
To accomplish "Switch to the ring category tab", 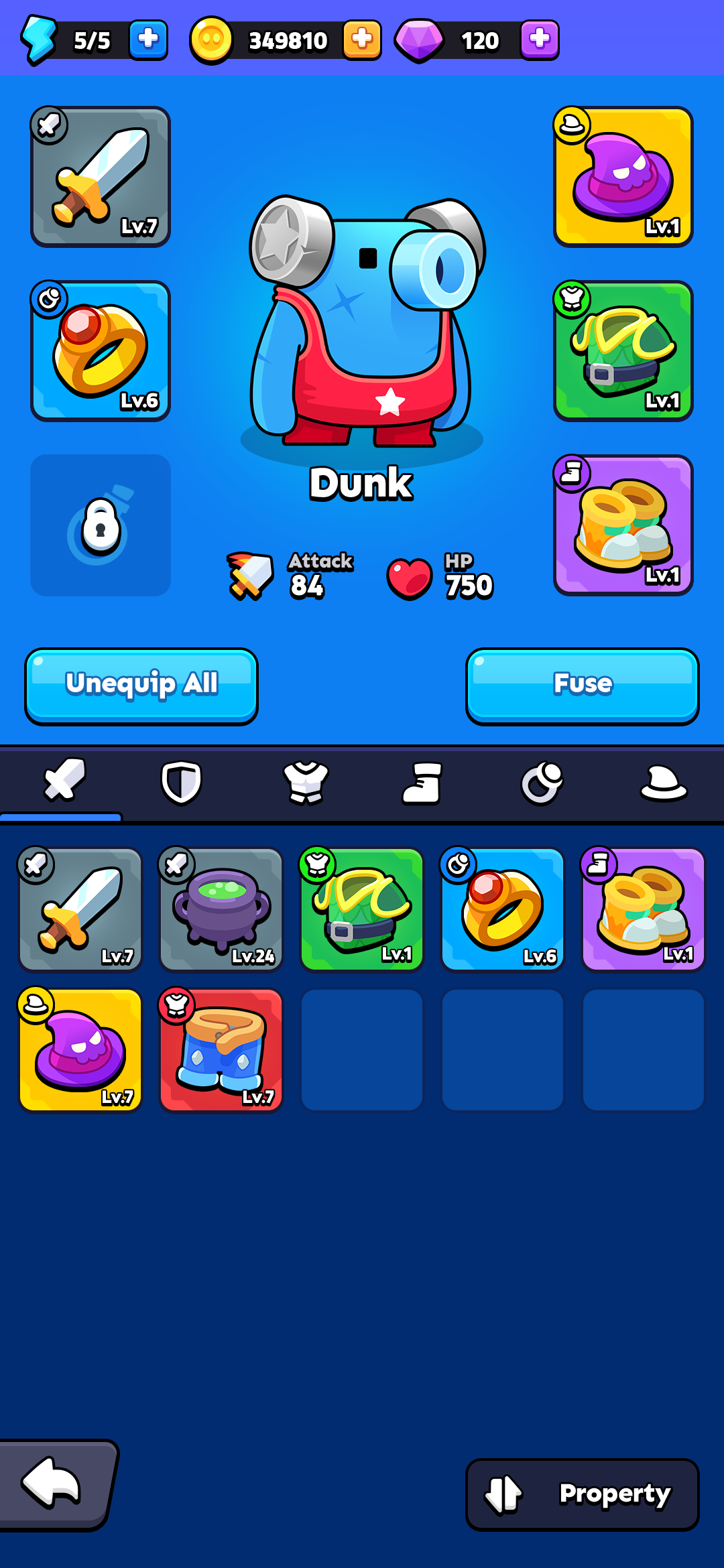I will pos(542,782).
